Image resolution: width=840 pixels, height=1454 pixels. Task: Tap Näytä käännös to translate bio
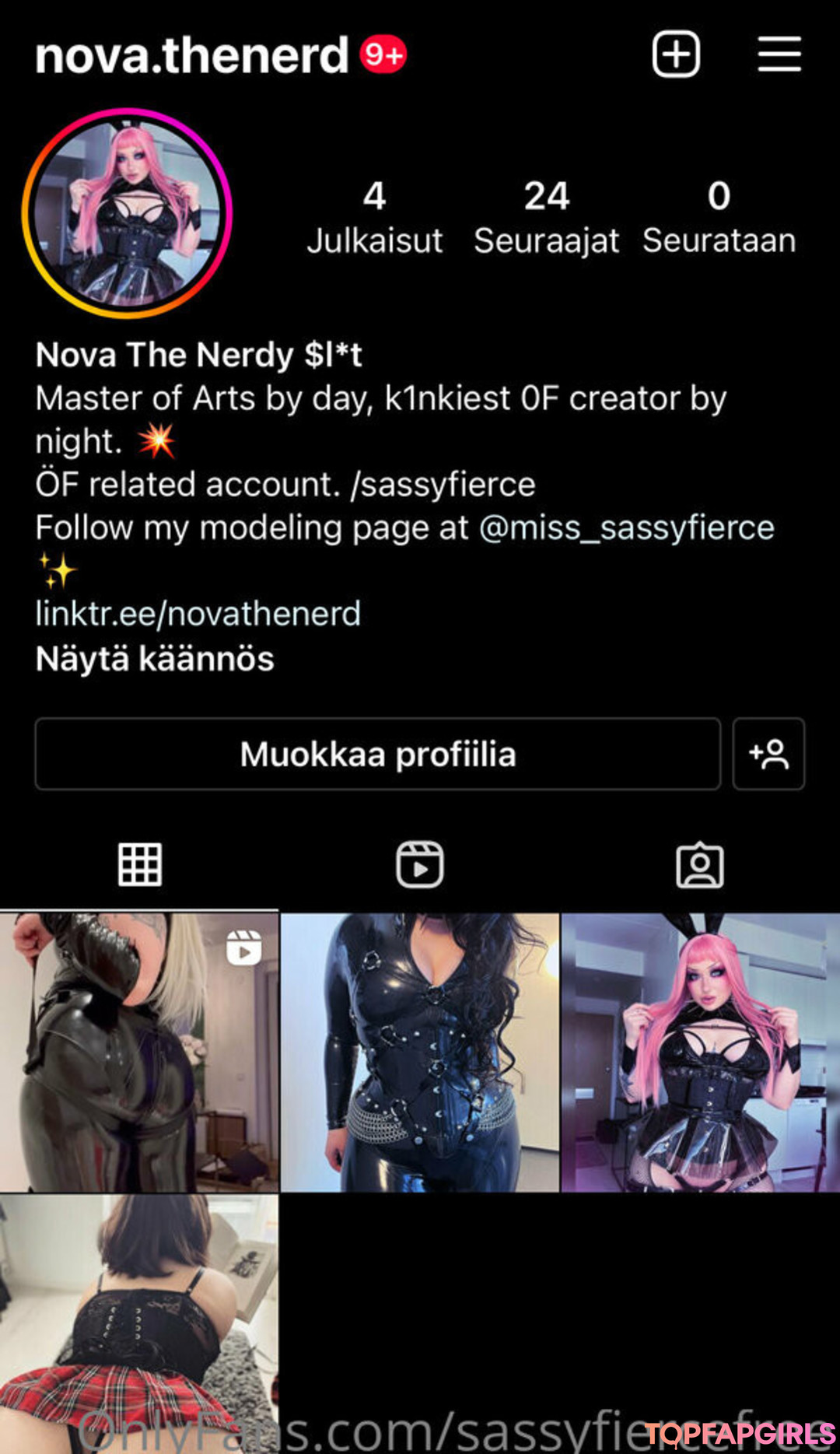pos(155,659)
